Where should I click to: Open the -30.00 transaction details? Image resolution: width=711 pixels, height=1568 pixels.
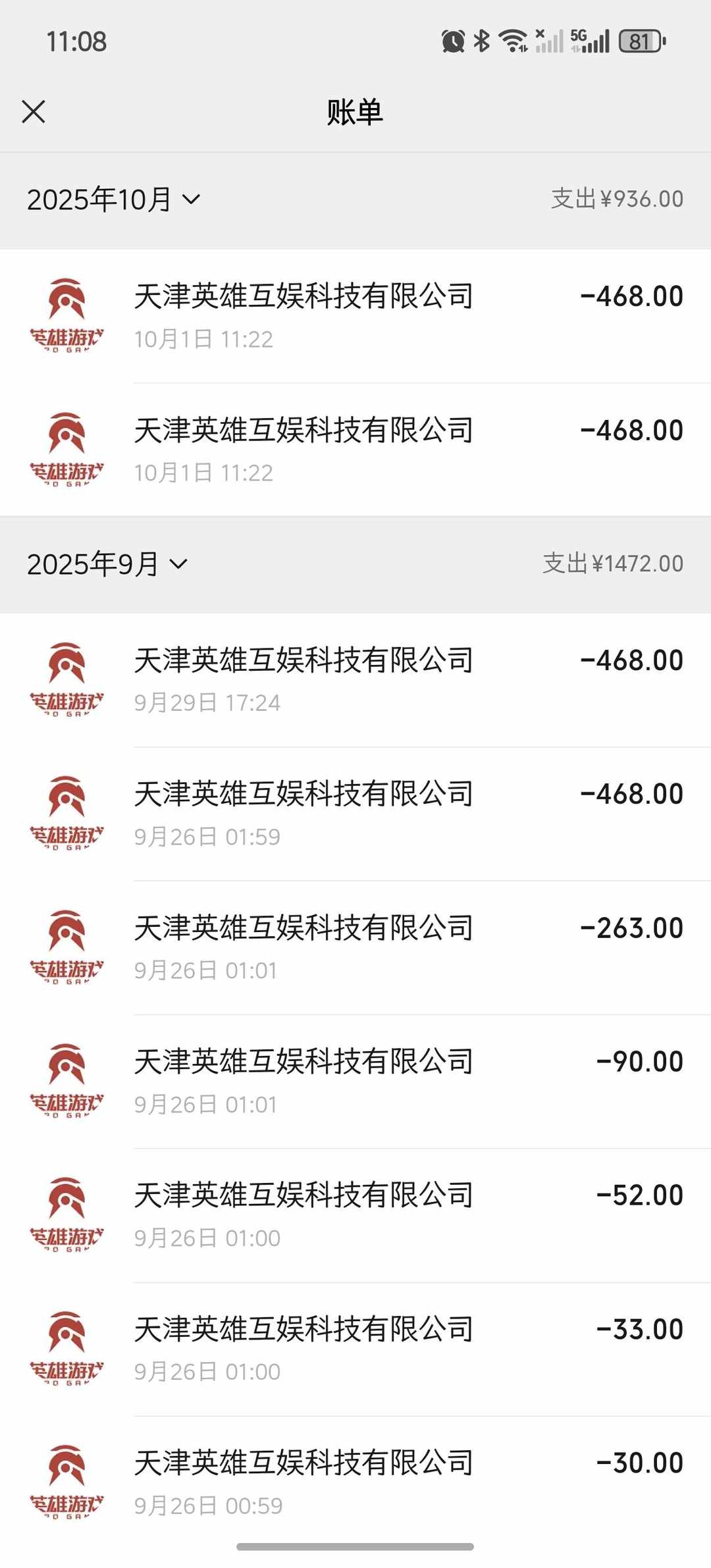355,1475
